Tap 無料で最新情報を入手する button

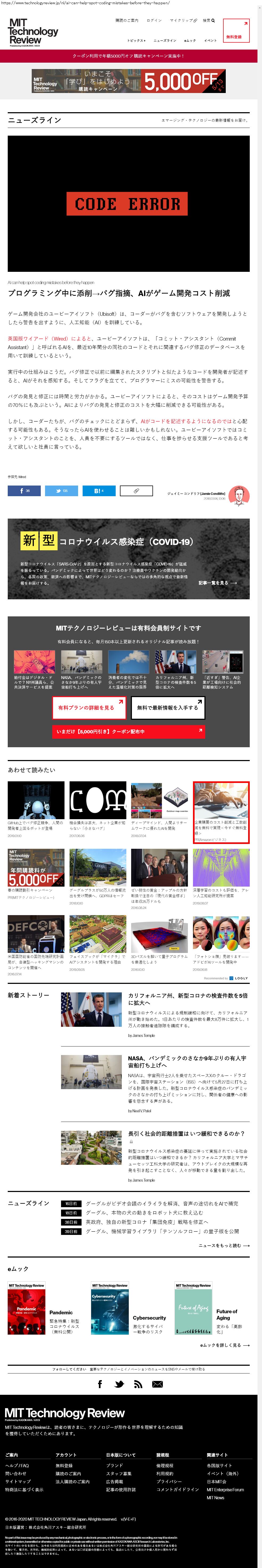click(x=168, y=708)
